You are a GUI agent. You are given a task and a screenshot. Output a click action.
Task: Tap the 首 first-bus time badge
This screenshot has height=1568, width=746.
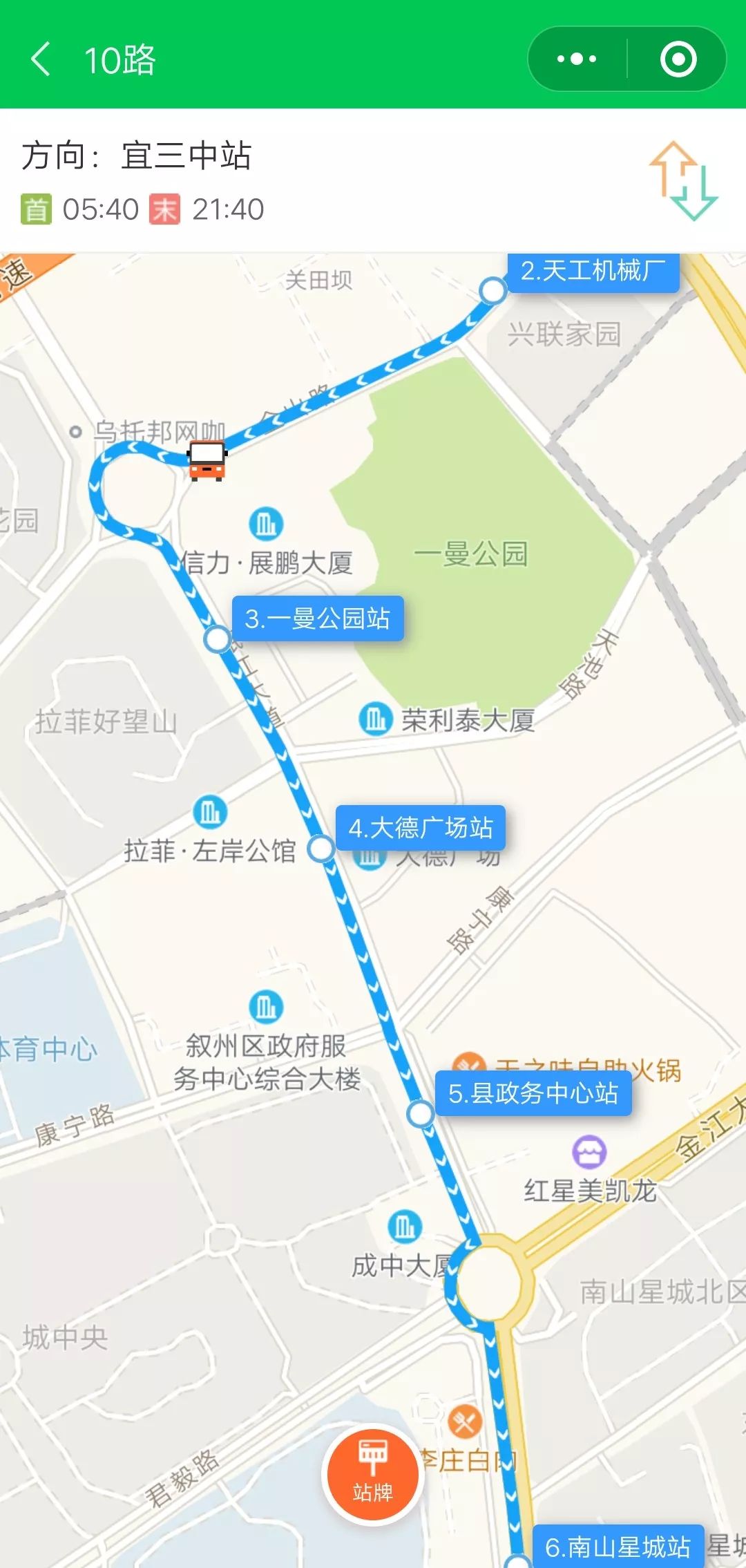tap(36, 208)
